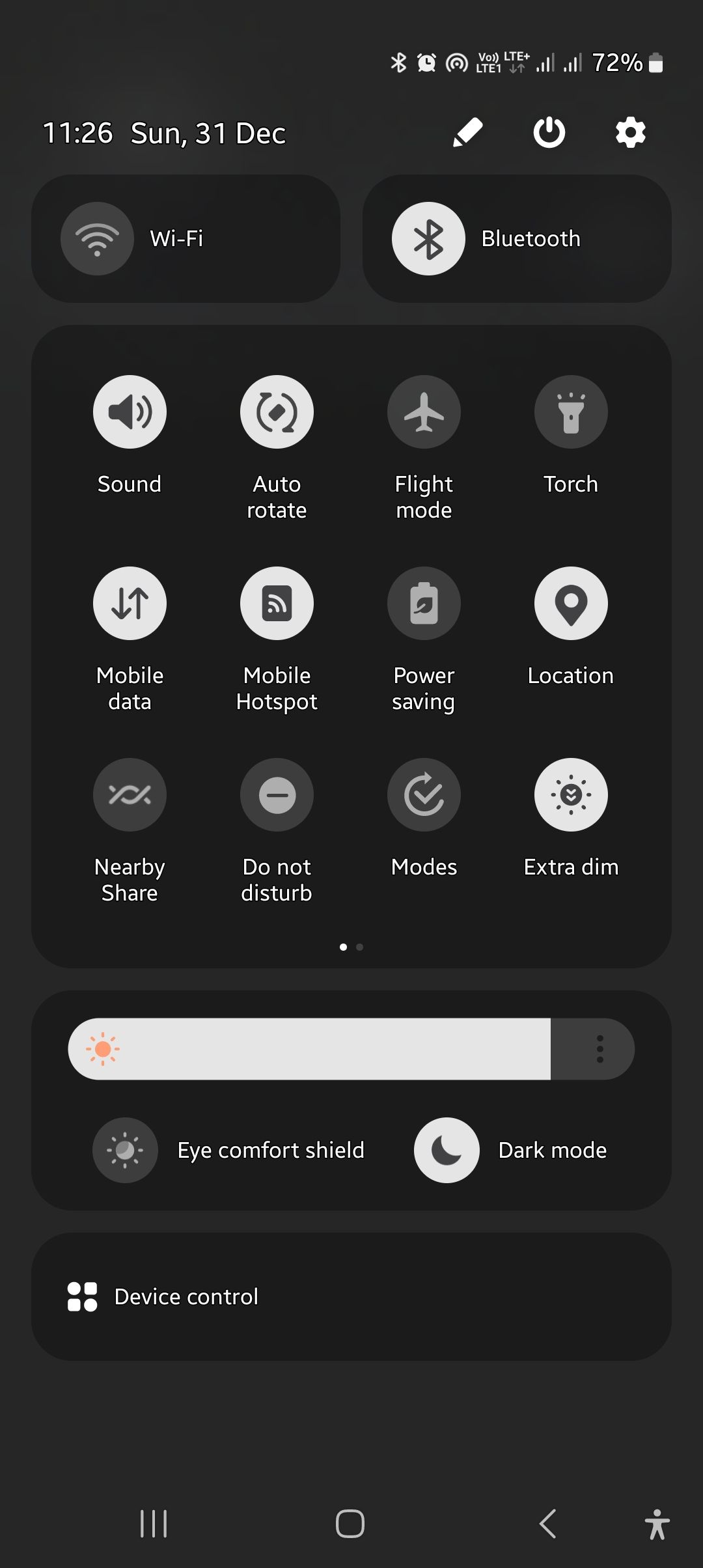Turn on Power saving mode
Screen dimensions: 703x1568
point(424,603)
